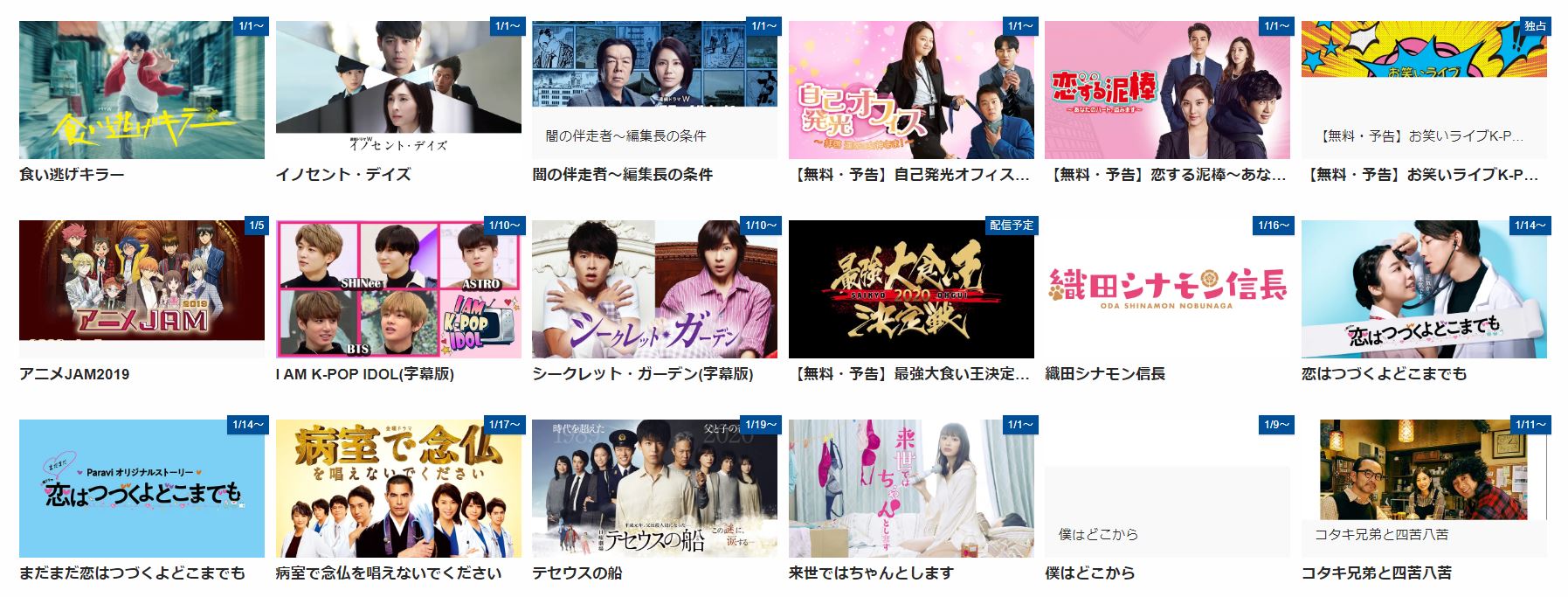This screenshot has height=597, width=1568.
Task: Select シークレット・ガーデン(字幕版) tile
Action: coord(654,289)
